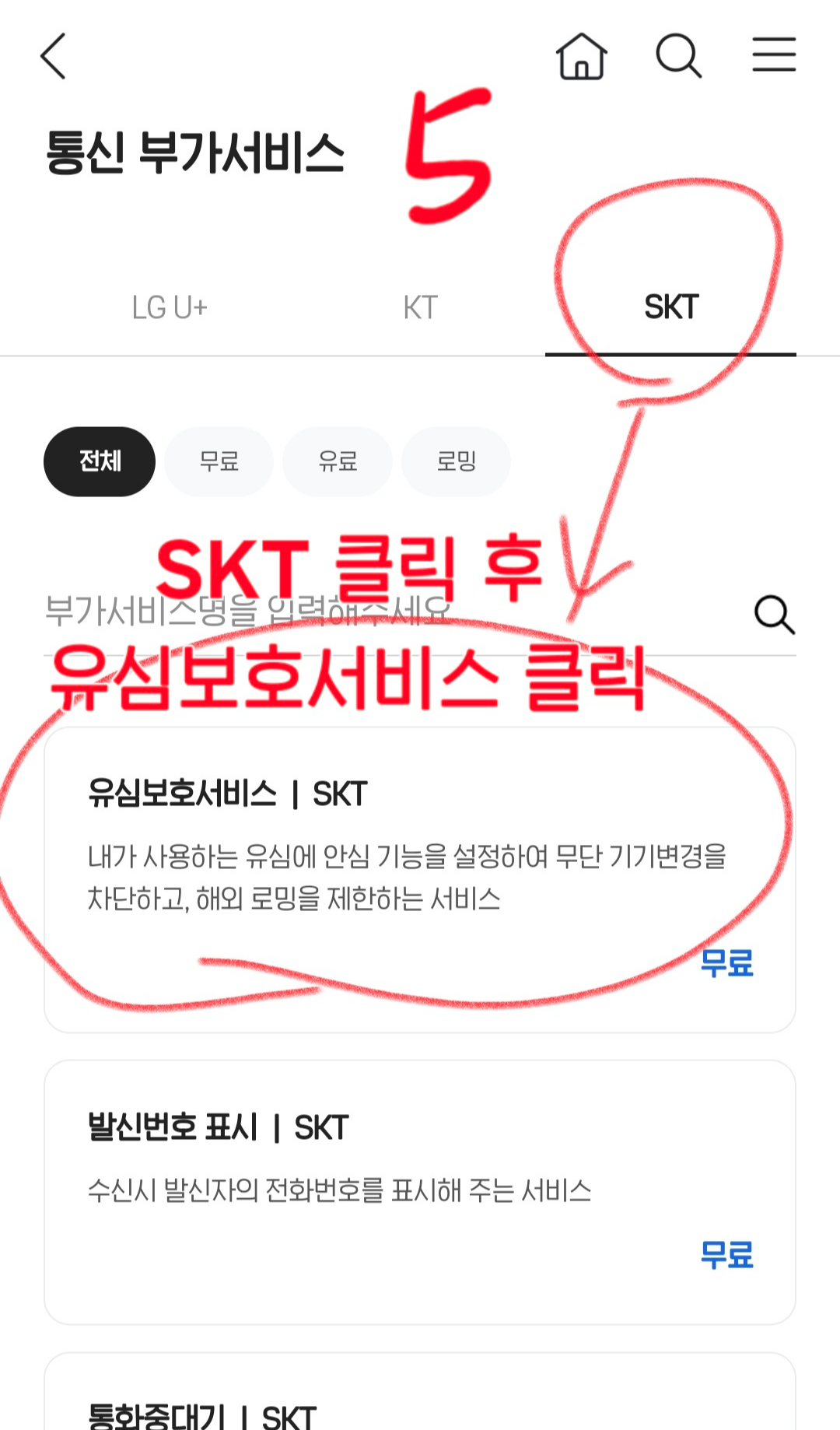
Task: Select the SKT carrier tab
Action: click(670, 307)
